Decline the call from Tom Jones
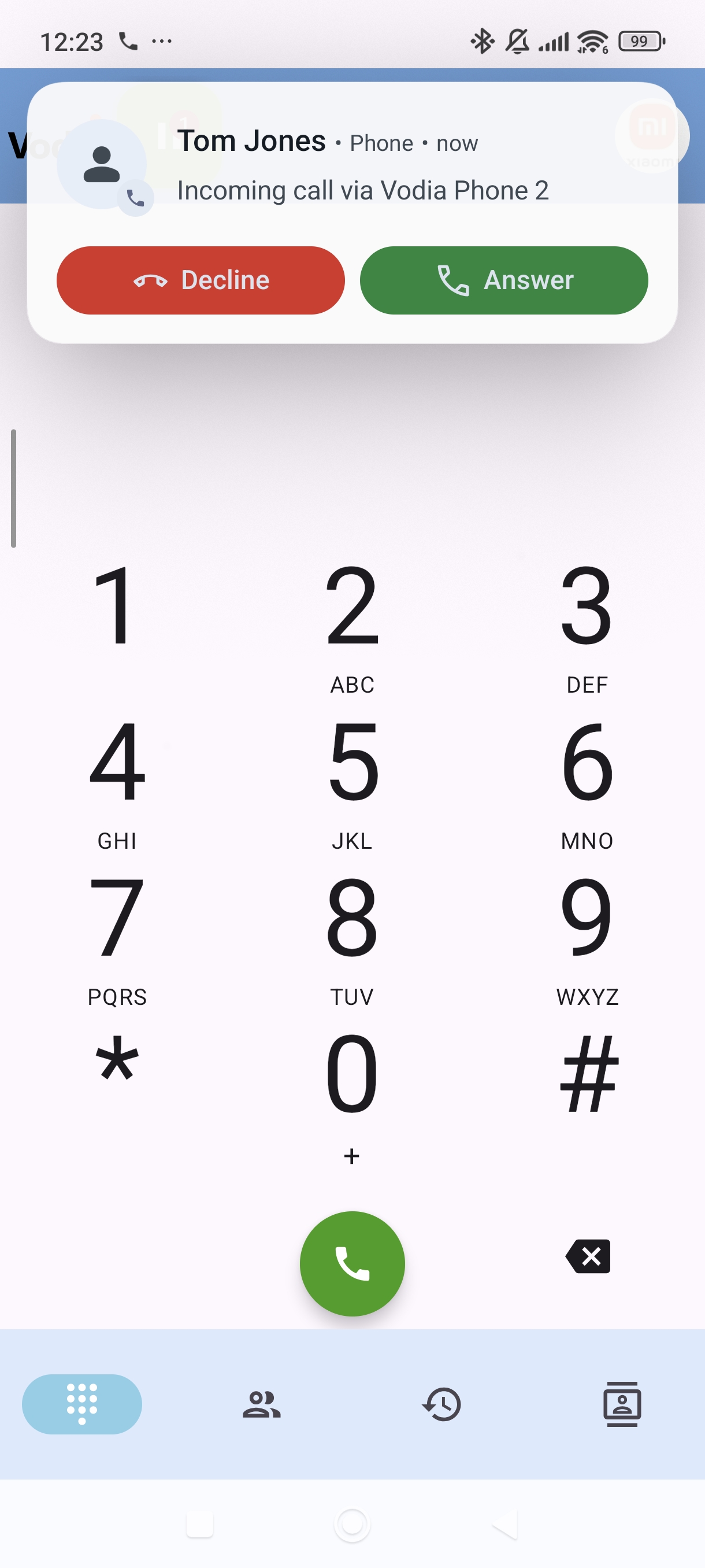Viewport: 705px width, 1568px height. 201,280
